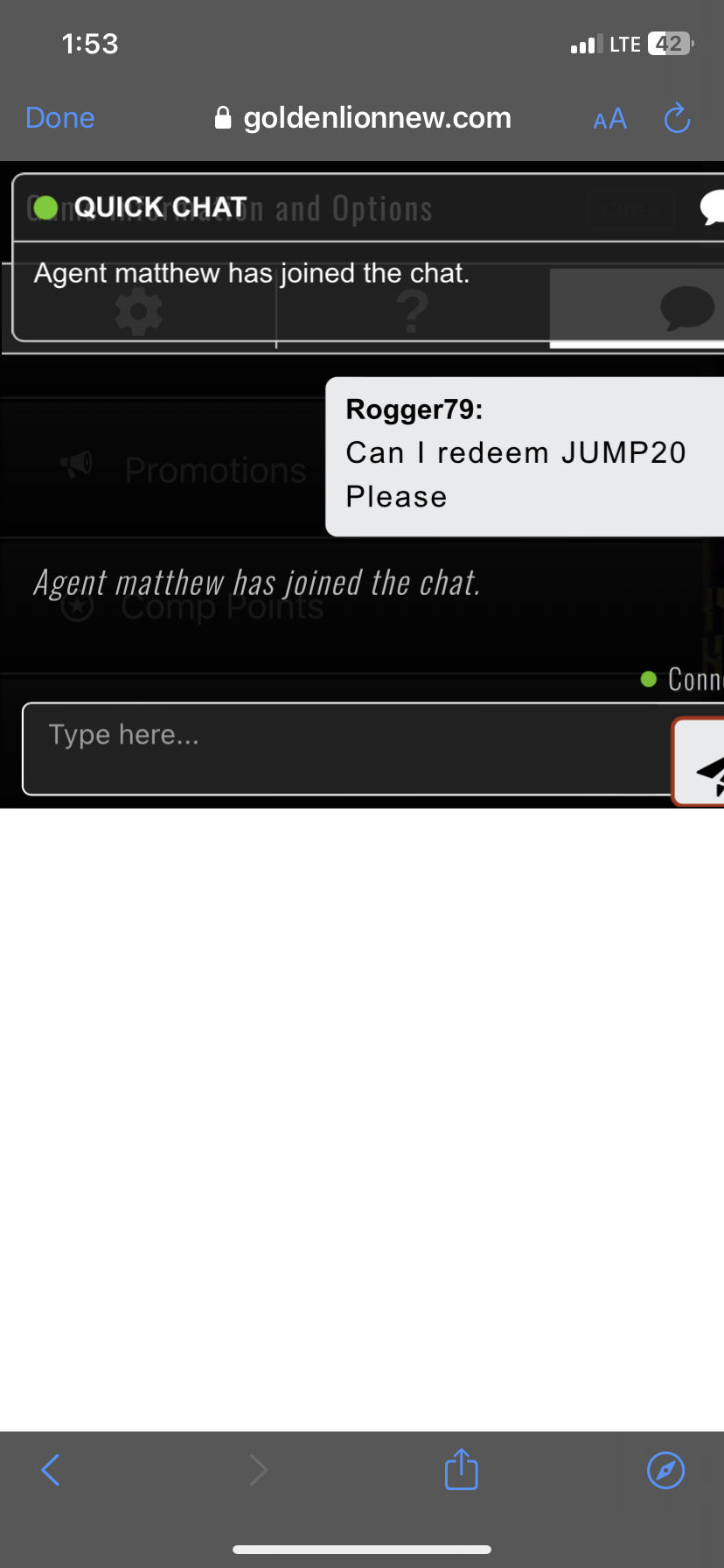Click the green status indicator beside QUICK CHAT
This screenshot has height=1568, width=724.
pos(44,206)
